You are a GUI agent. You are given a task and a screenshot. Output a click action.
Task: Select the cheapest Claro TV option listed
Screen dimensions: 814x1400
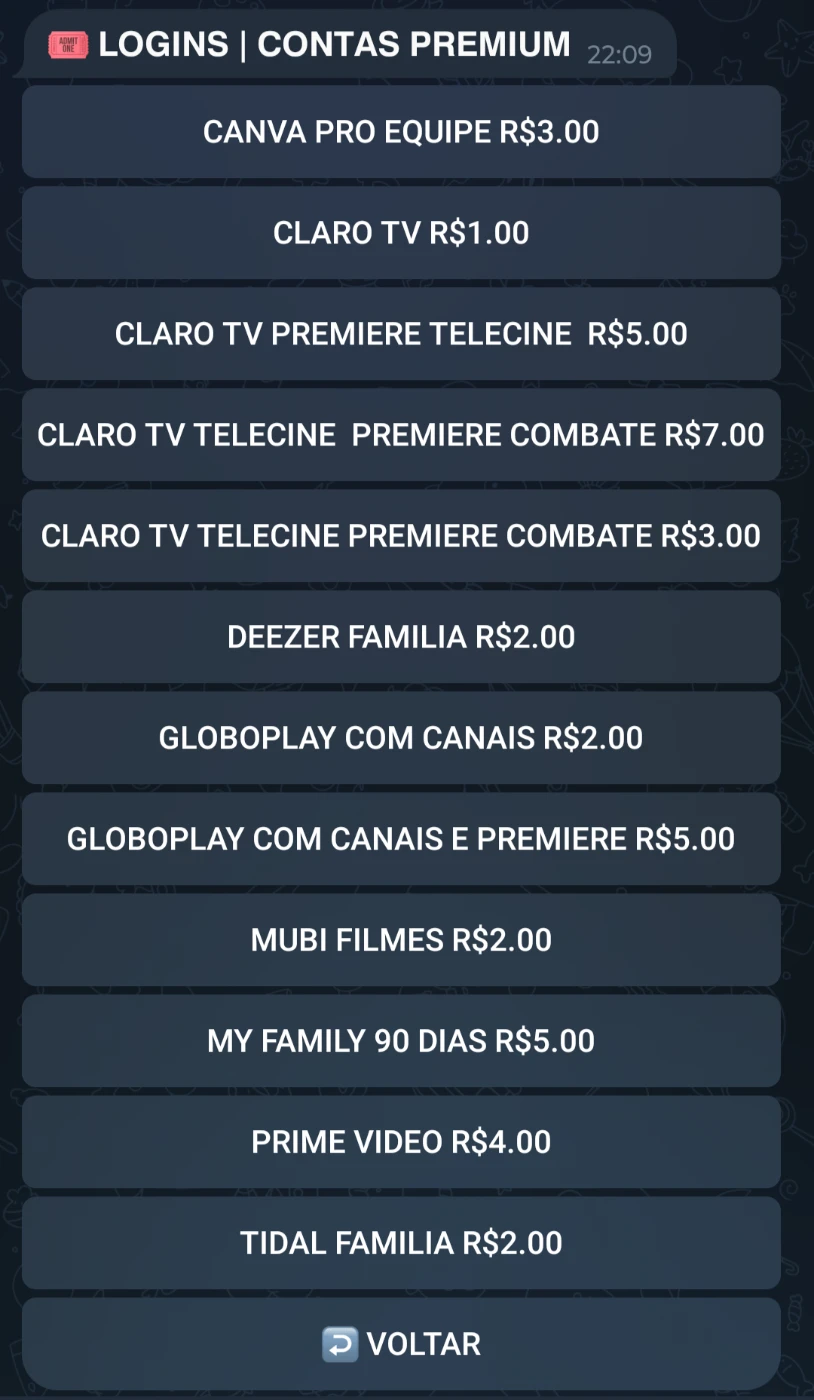[x=400, y=232]
